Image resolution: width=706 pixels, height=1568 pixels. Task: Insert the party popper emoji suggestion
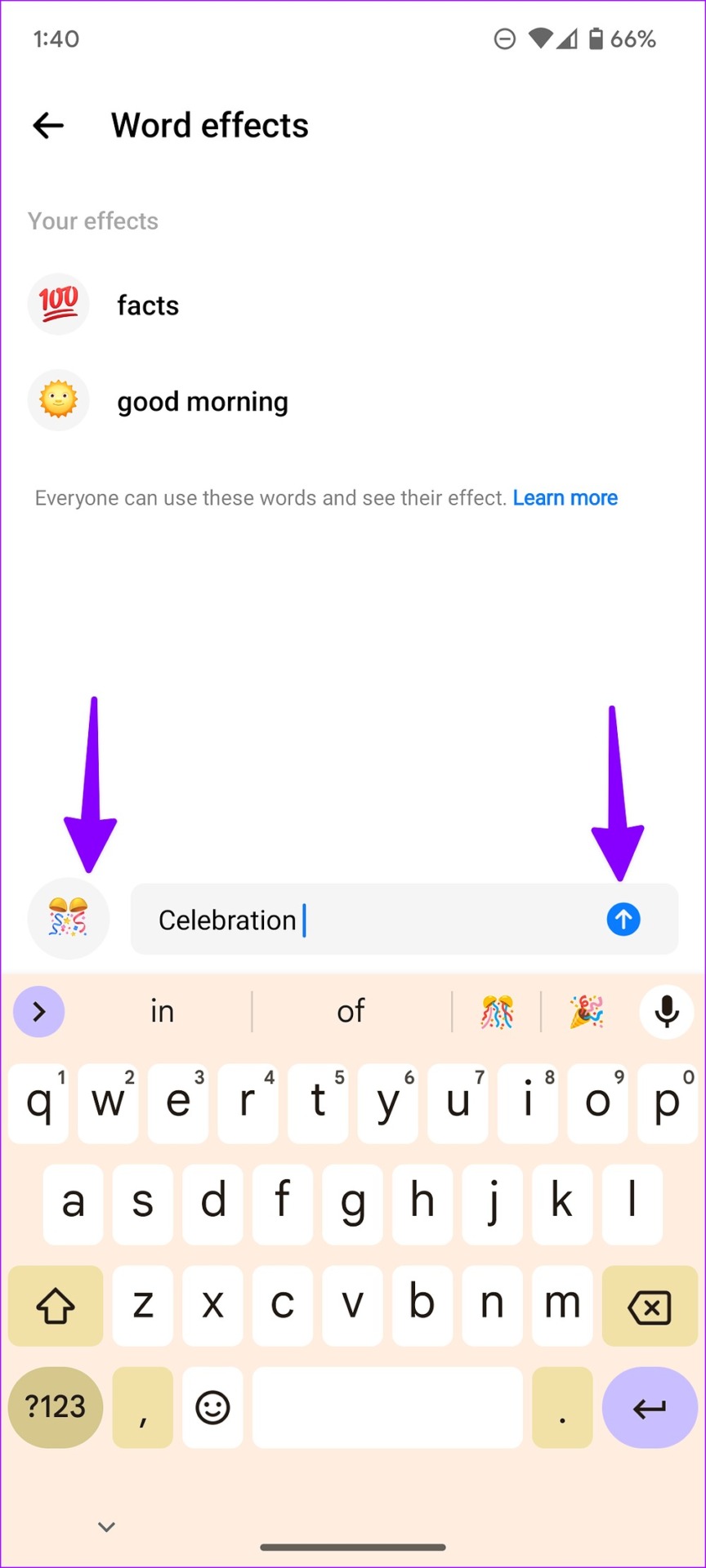tap(587, 1011)
